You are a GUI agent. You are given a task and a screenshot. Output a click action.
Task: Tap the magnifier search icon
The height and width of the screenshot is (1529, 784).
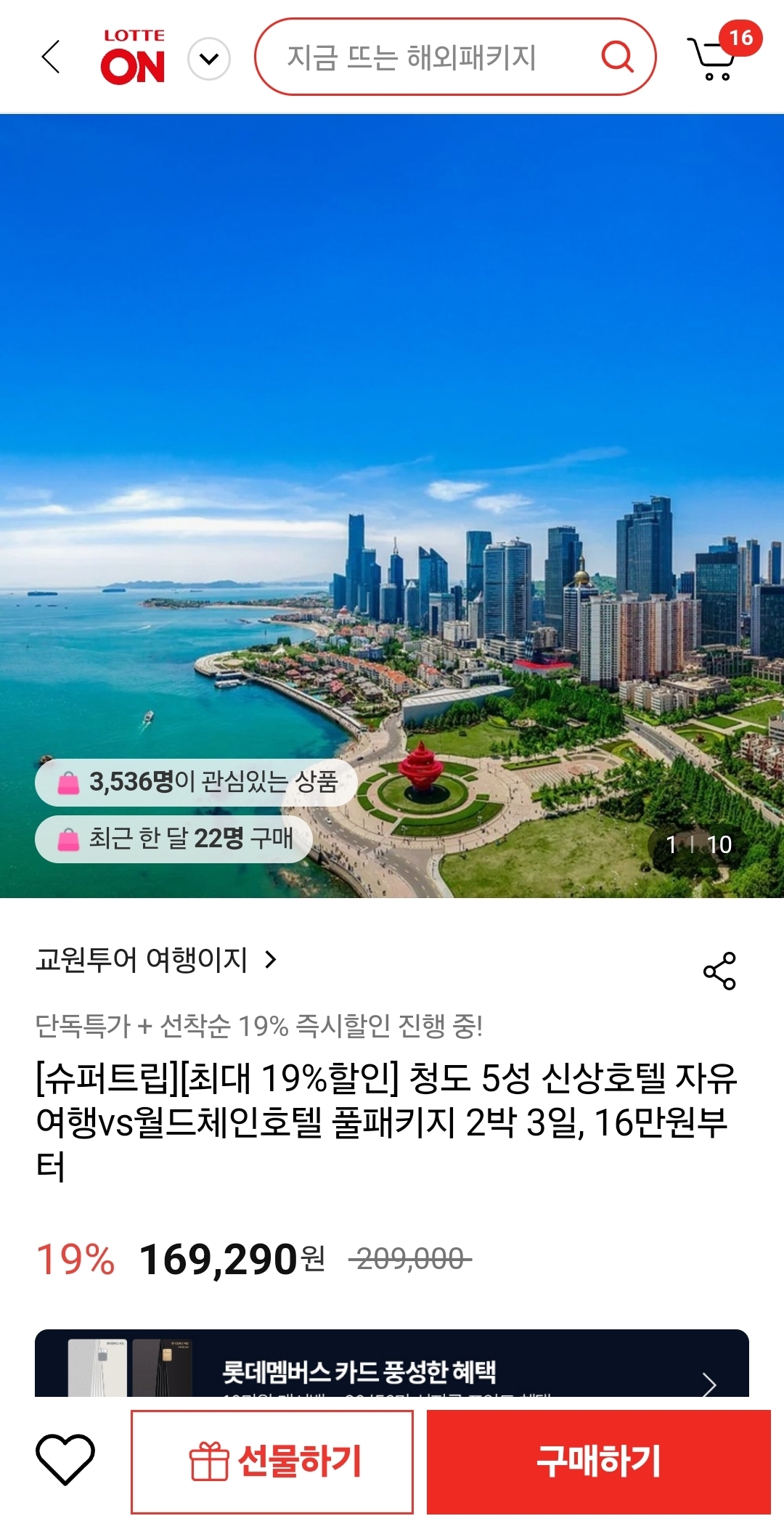[617, 57]
